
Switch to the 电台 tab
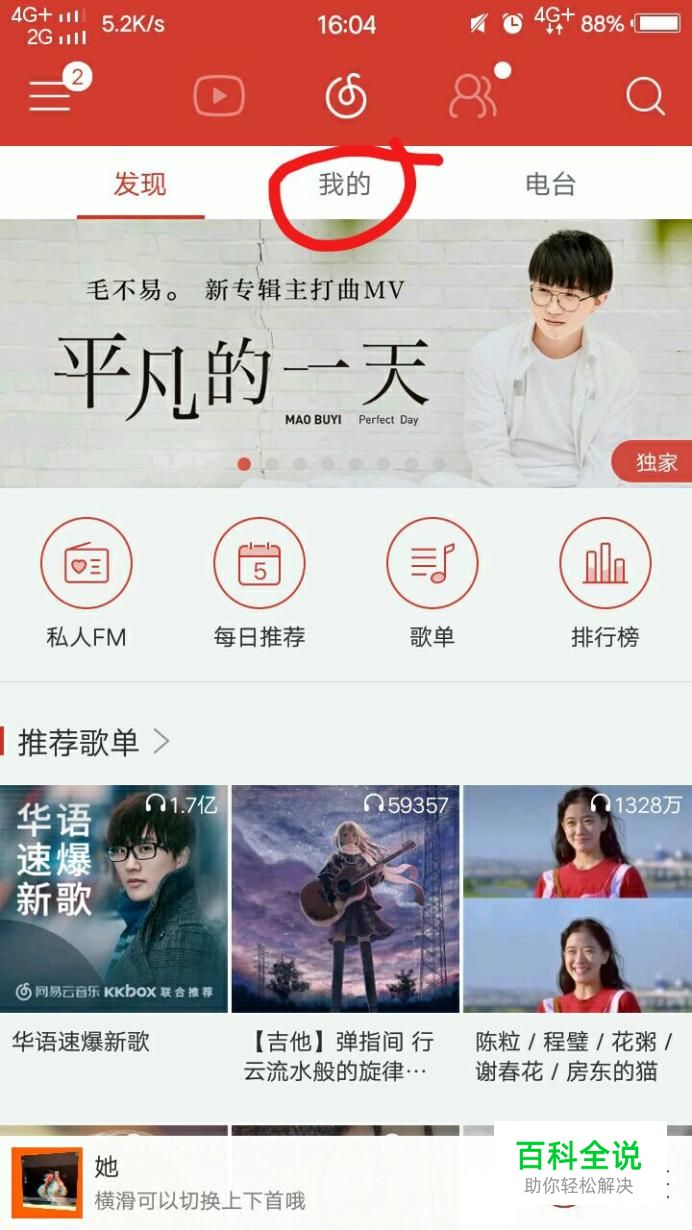click(x=551, y=185)
